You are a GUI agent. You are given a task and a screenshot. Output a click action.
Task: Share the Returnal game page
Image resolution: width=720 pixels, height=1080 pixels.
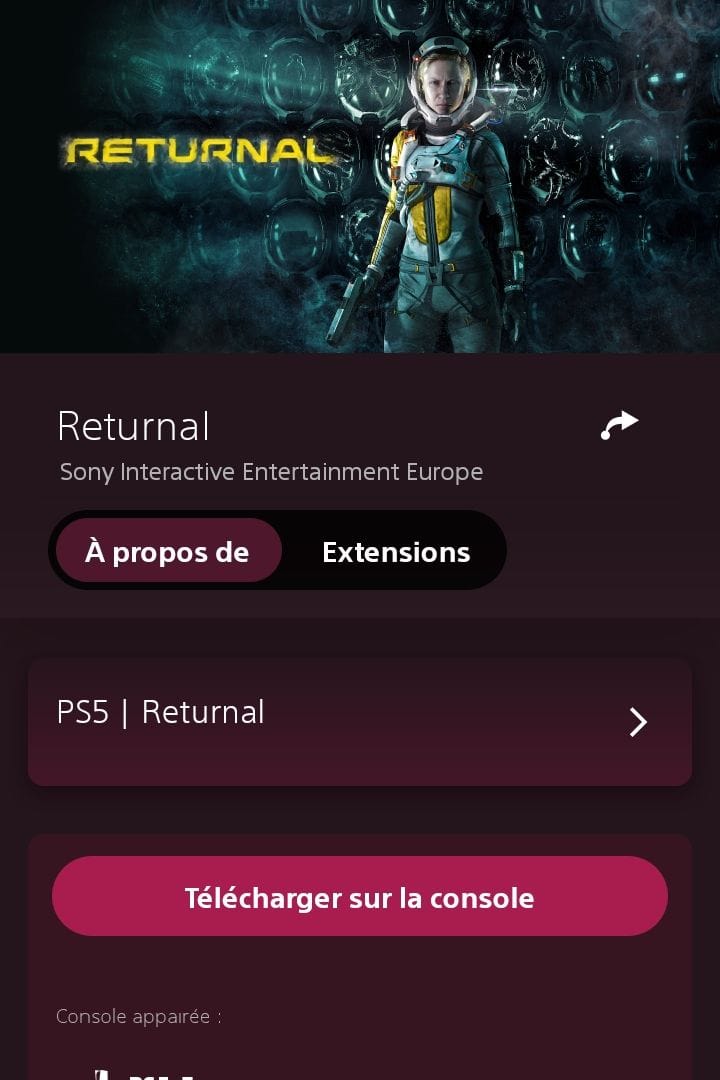[x=619, y=425]
